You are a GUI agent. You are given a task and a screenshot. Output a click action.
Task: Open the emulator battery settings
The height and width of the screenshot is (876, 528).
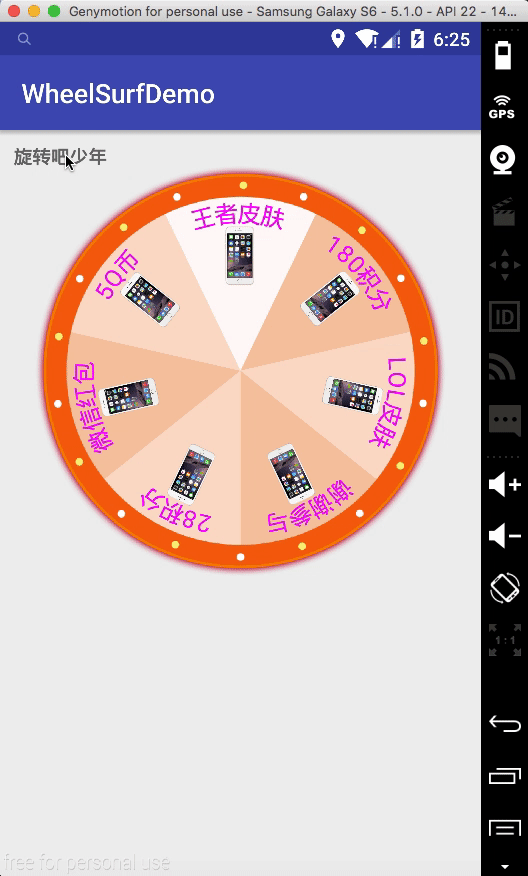pos(503,56)
